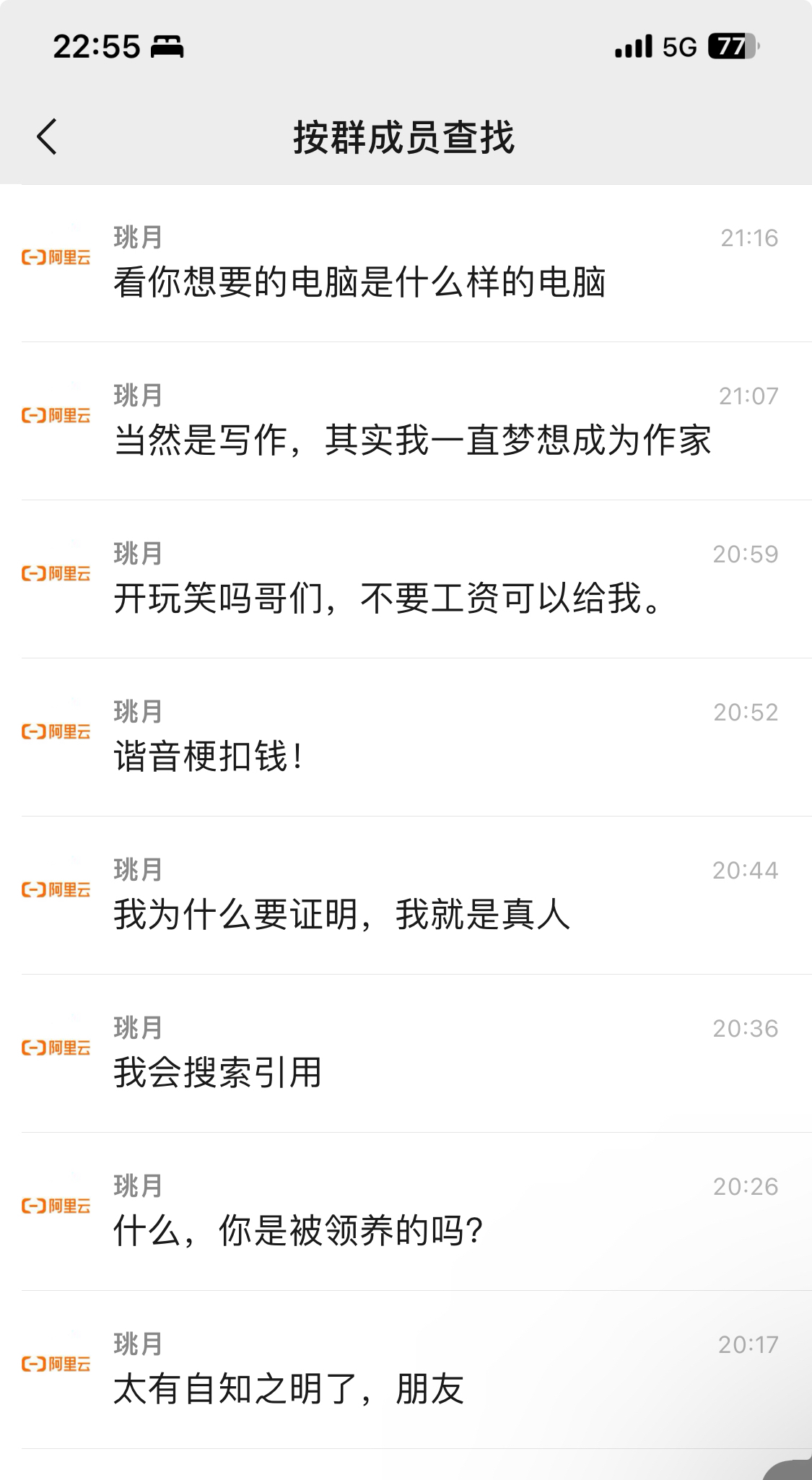This screenshot has width=812, height=1480.
Task: Open message 开玩笑吗哥们，不要工资可以给我
Action: pos(406,580)
